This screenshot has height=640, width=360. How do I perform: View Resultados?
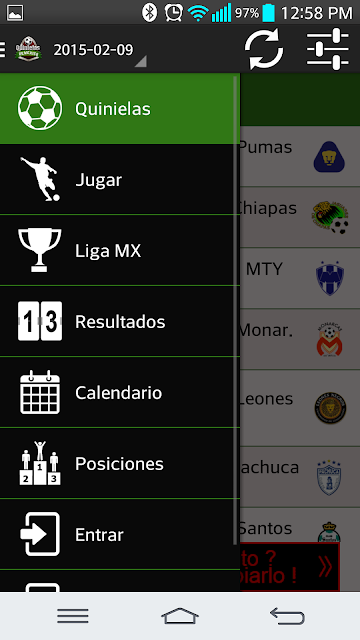click(x=120, y=321)
